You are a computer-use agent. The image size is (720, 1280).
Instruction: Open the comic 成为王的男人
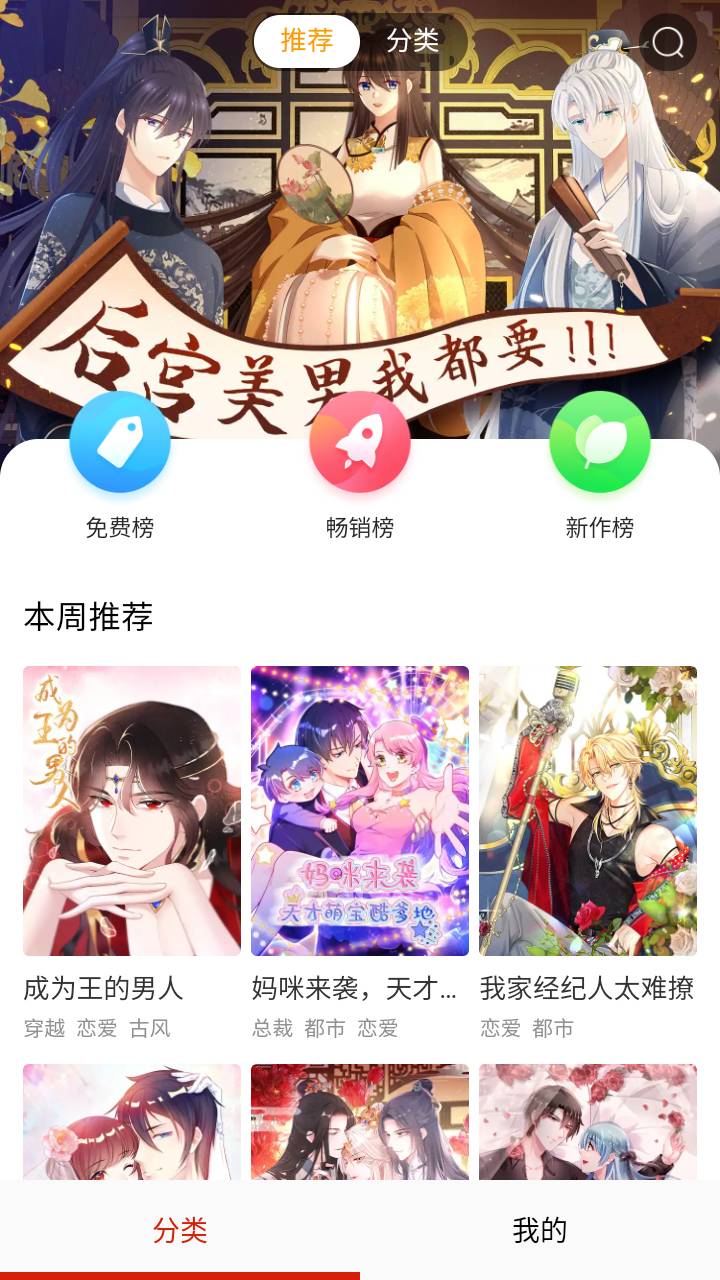click(x=132, y=811)
